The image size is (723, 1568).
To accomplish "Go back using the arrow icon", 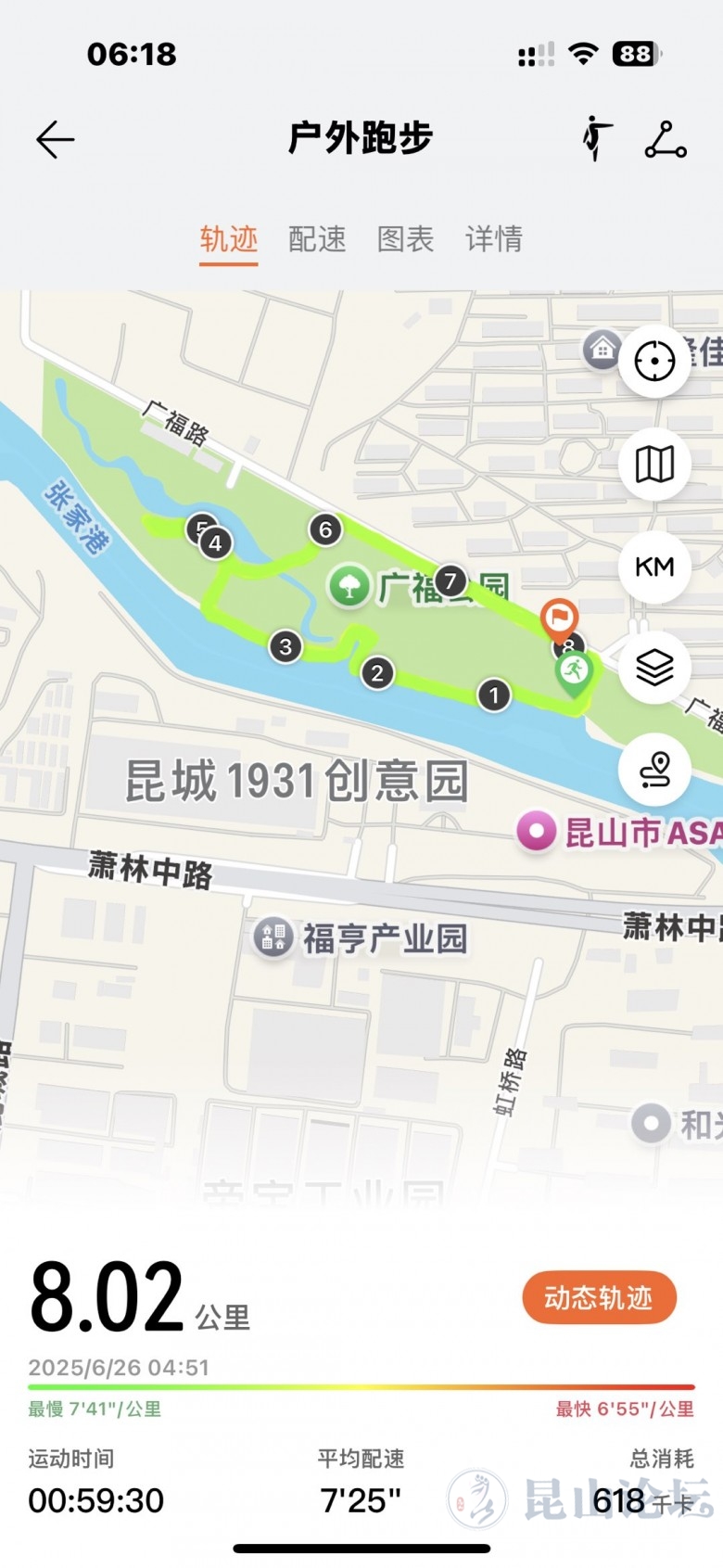I will point(55,140).
